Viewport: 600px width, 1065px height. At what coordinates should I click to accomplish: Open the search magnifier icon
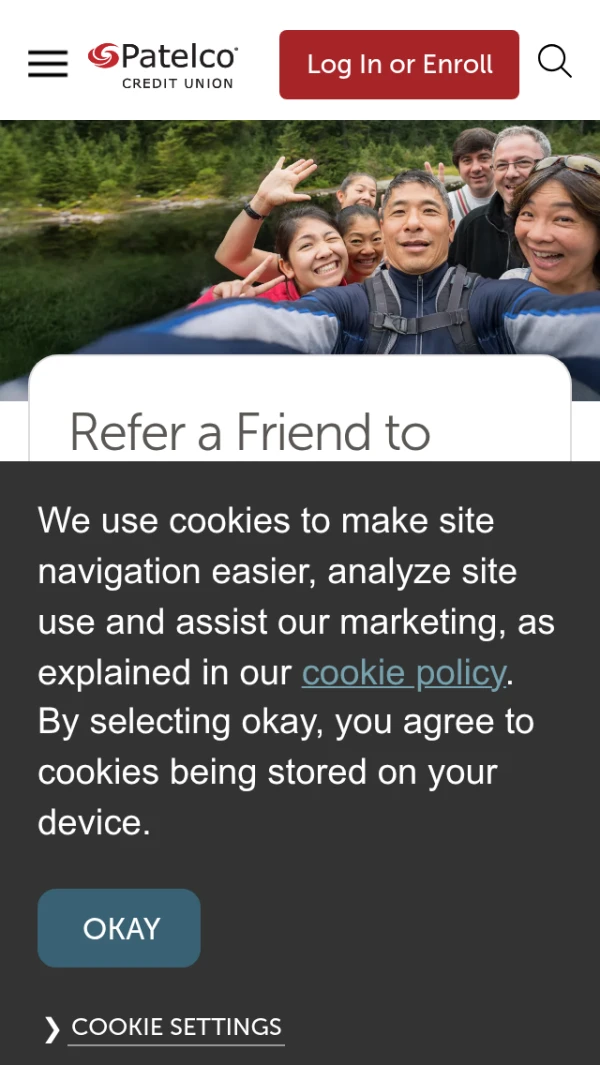pyautogui.click(x=554, y=62)
